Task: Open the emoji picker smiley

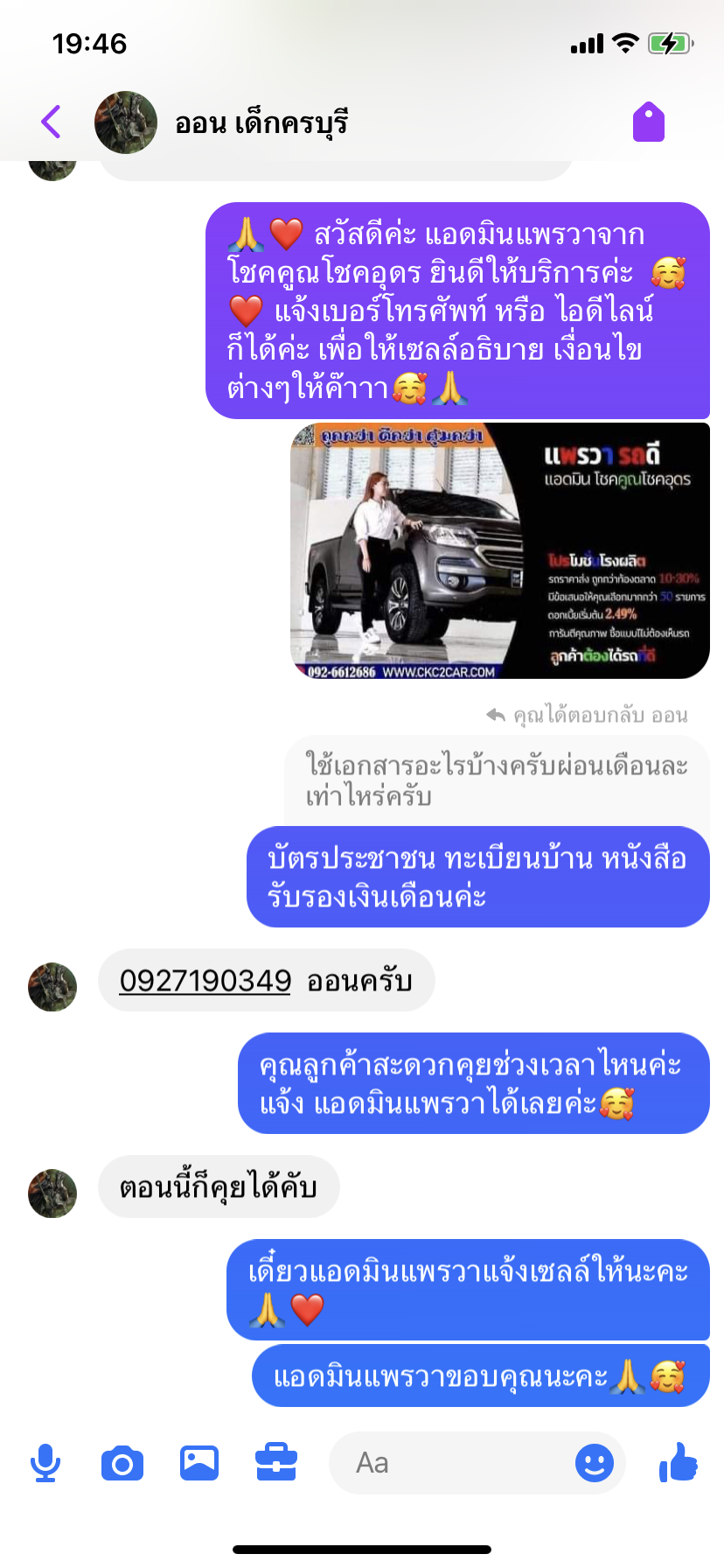Action: pyautogui.click(x=595, y=1463)
